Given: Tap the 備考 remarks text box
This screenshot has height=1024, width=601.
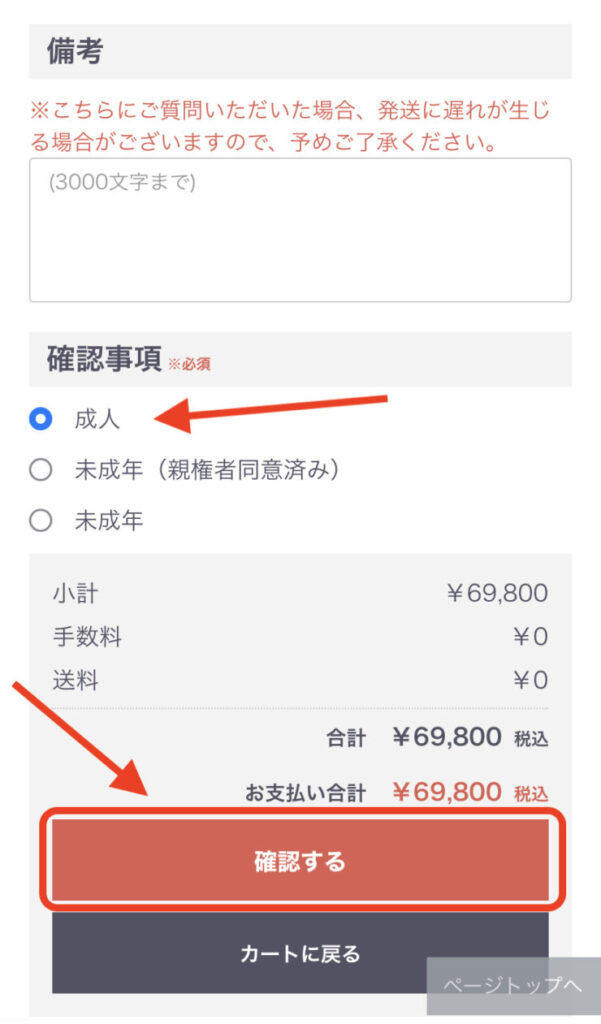Looking at the screenshot, I should point(300,230).
